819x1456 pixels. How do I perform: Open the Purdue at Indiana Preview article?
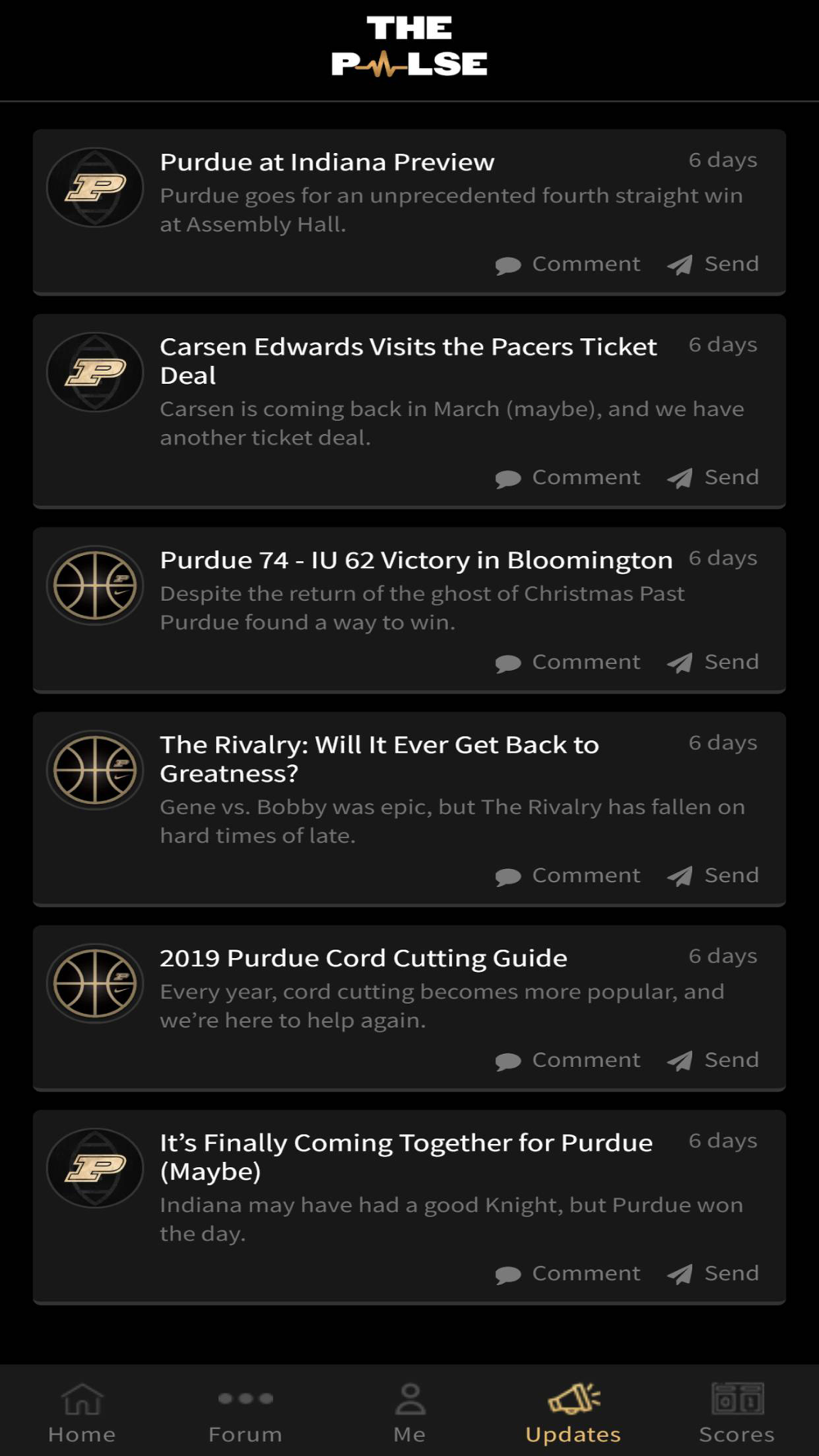click(x=327, y=162)
